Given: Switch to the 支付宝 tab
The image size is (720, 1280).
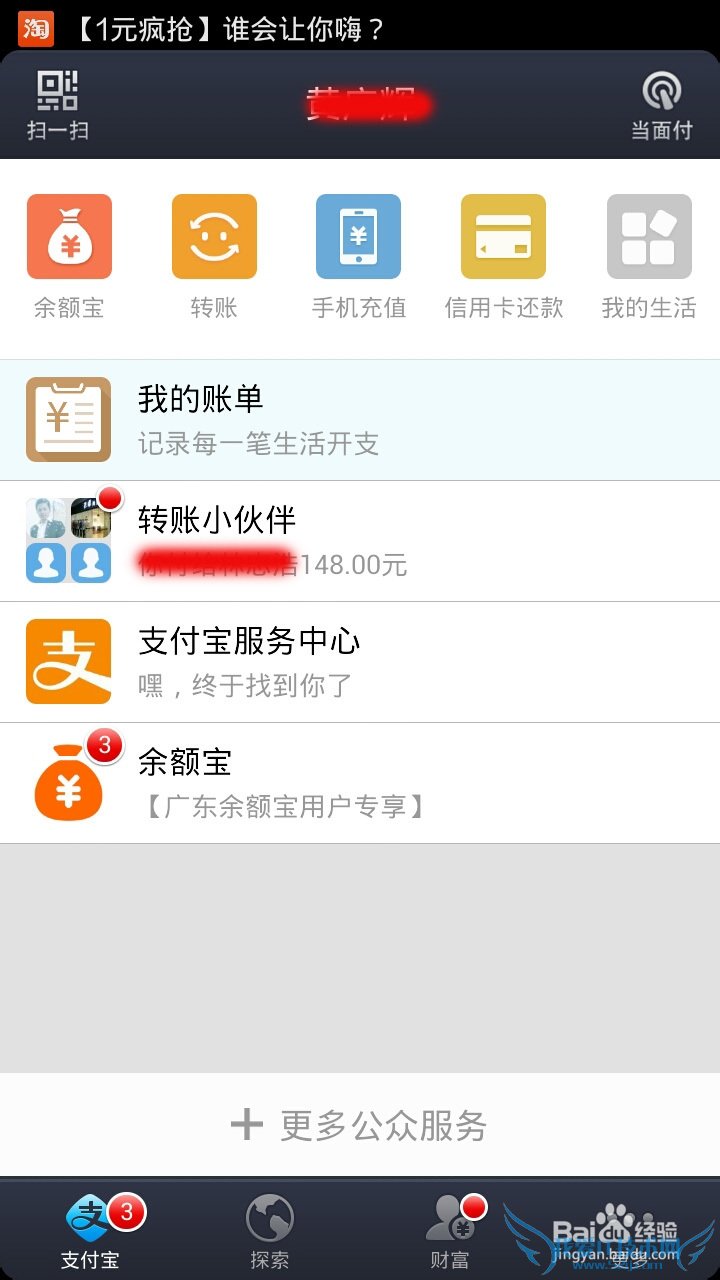Looking at the screenshot, I should coord(90,1231).
